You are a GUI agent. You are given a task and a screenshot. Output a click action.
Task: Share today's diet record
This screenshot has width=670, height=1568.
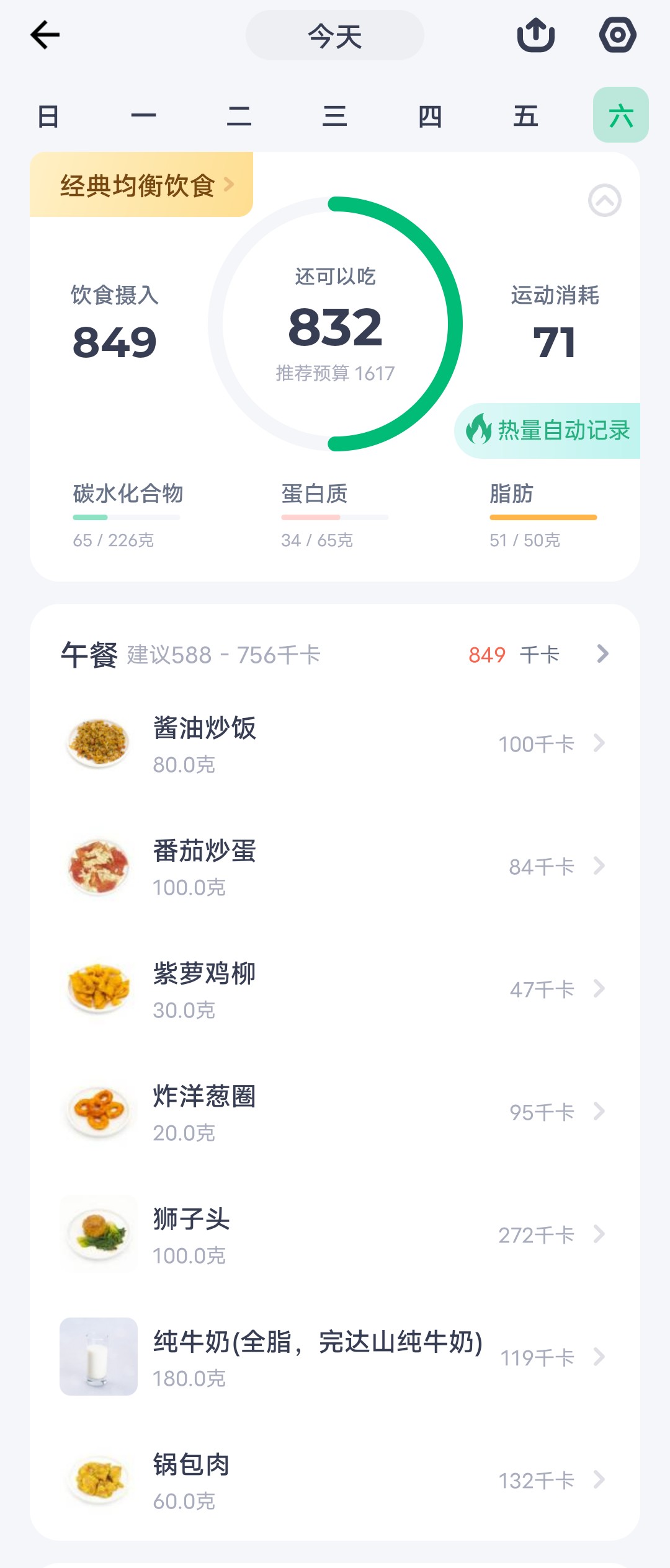pos(536,35)
